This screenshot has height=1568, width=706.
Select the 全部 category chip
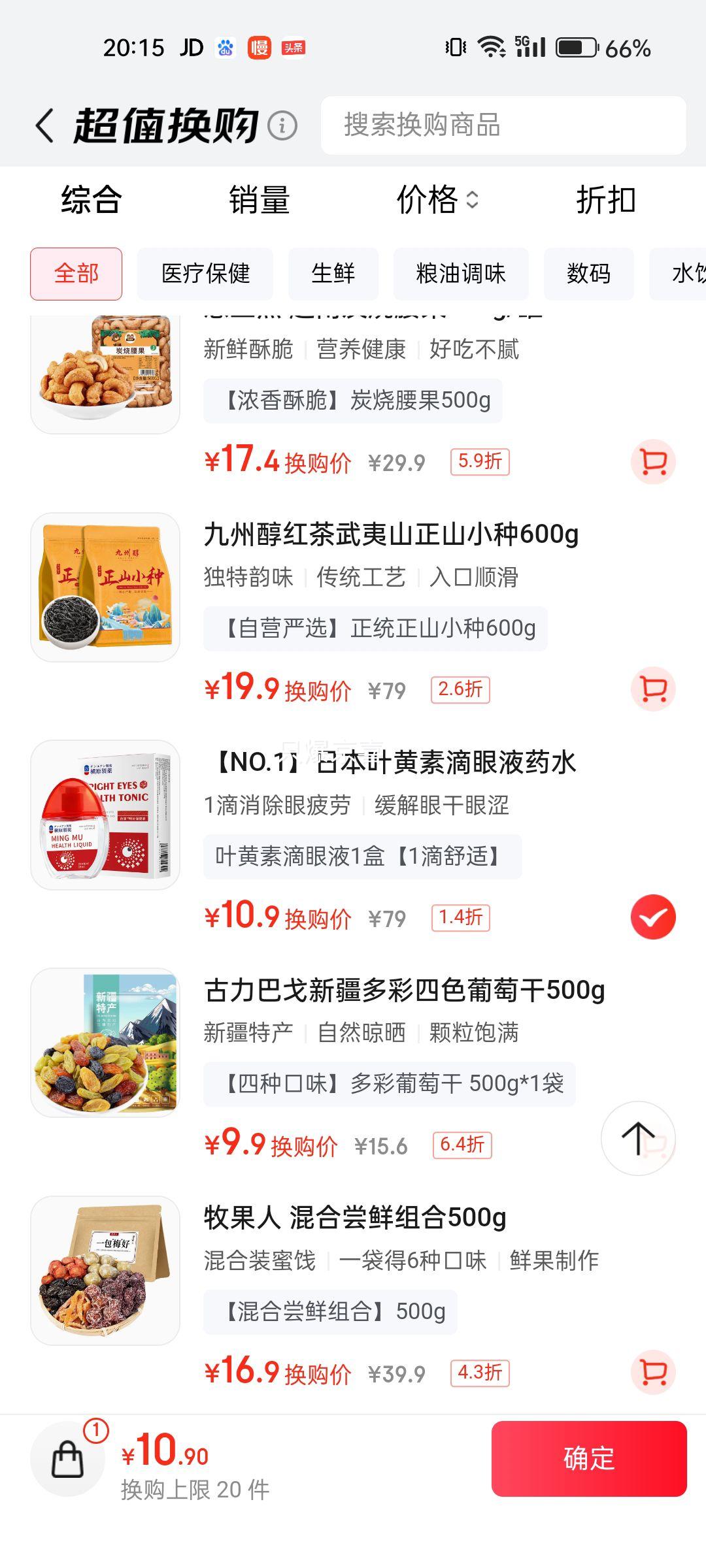click(x=76, y=274)
